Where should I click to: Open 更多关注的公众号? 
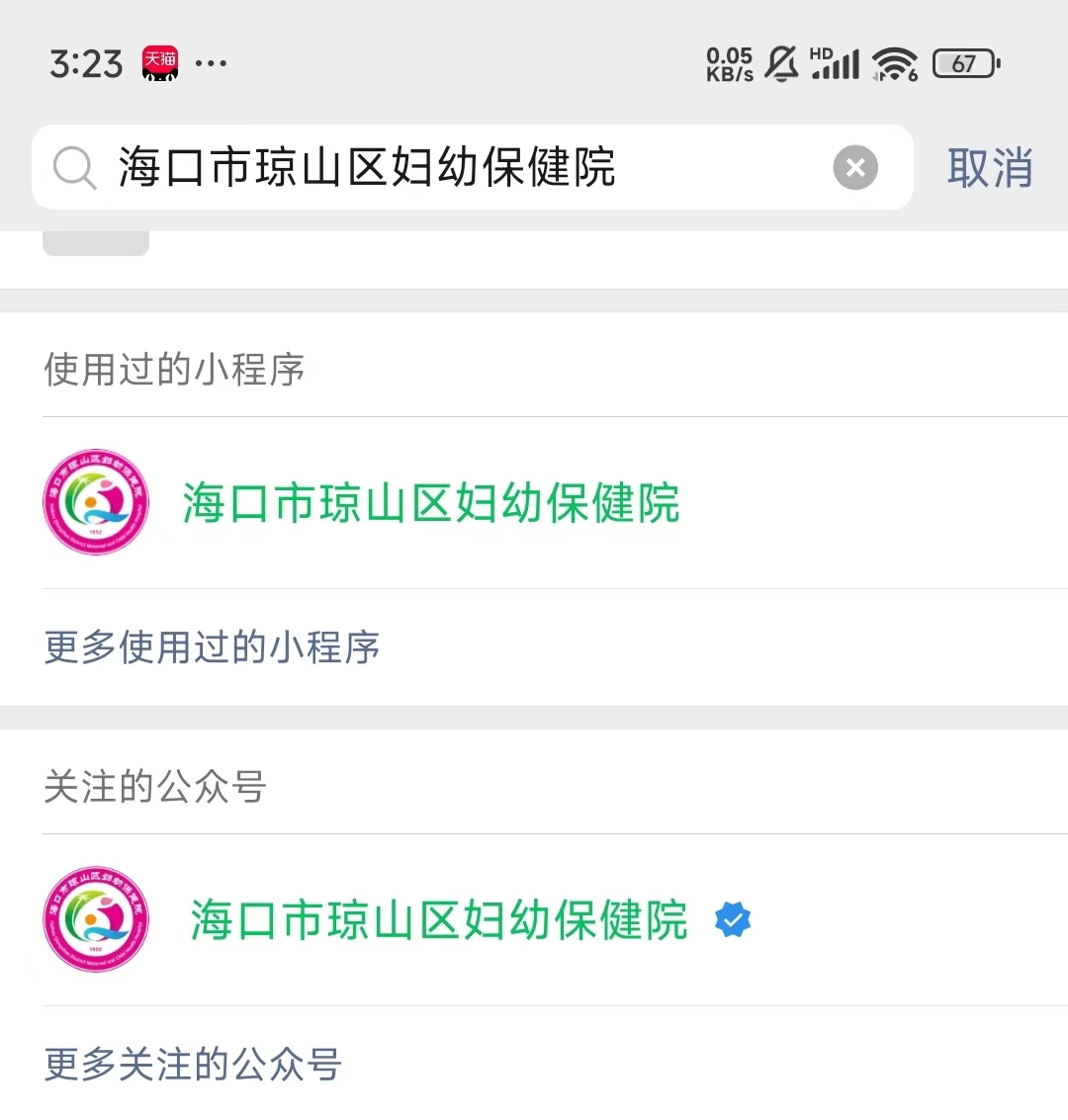click(194, 1065)
